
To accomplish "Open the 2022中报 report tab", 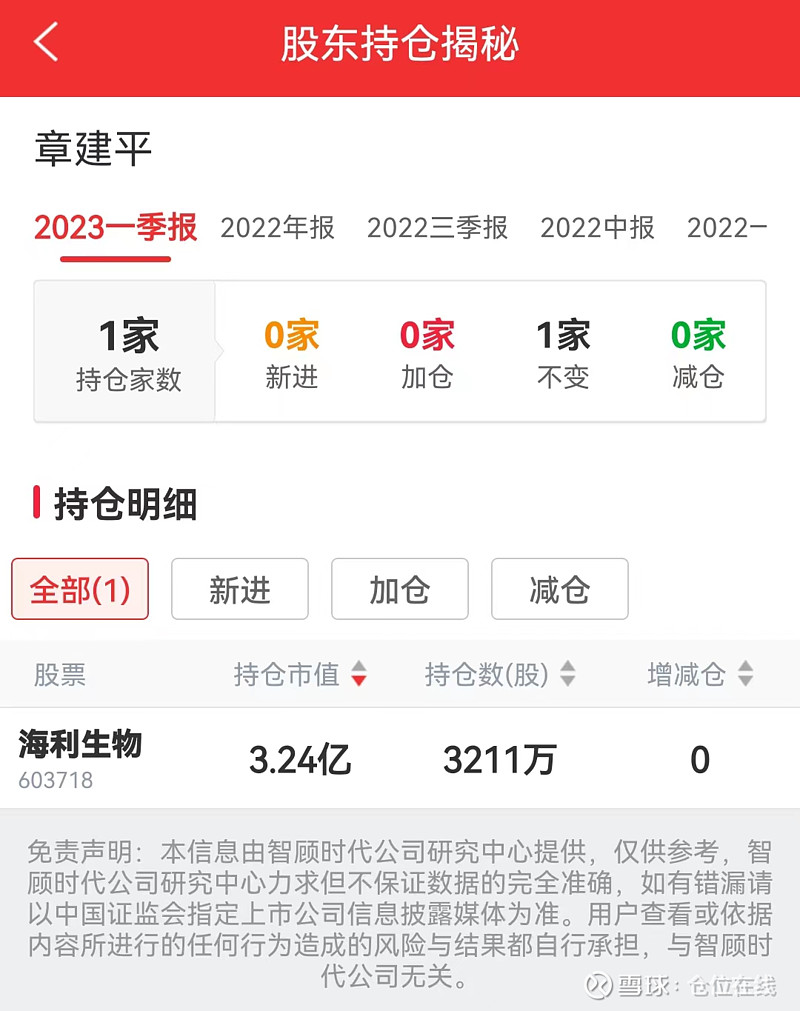I will (596, 228).
